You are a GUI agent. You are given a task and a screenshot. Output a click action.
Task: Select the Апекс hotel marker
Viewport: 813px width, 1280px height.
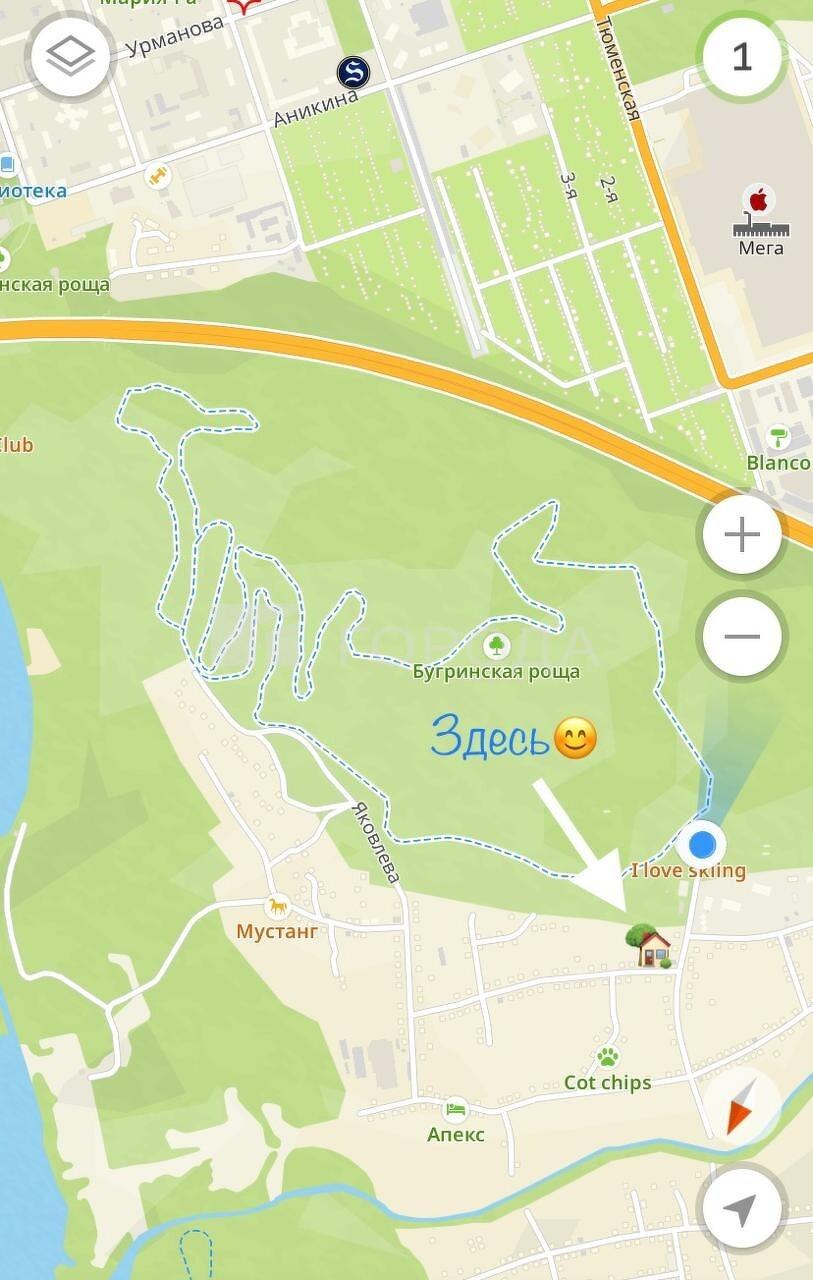pyautogui.click(x=455, y=1109)
